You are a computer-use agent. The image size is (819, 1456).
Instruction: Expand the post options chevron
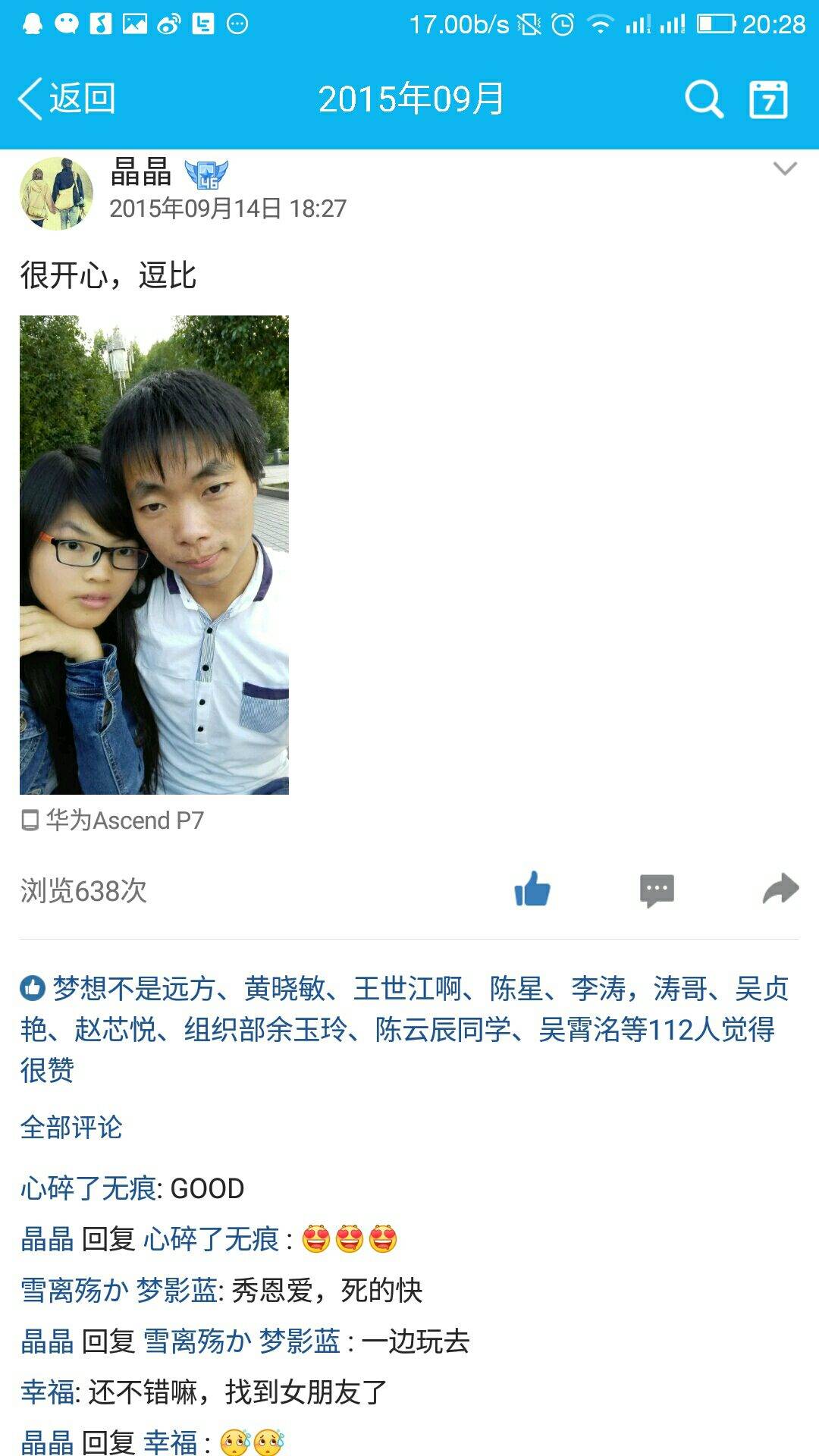pyautogui.click(x=785, y=168)
